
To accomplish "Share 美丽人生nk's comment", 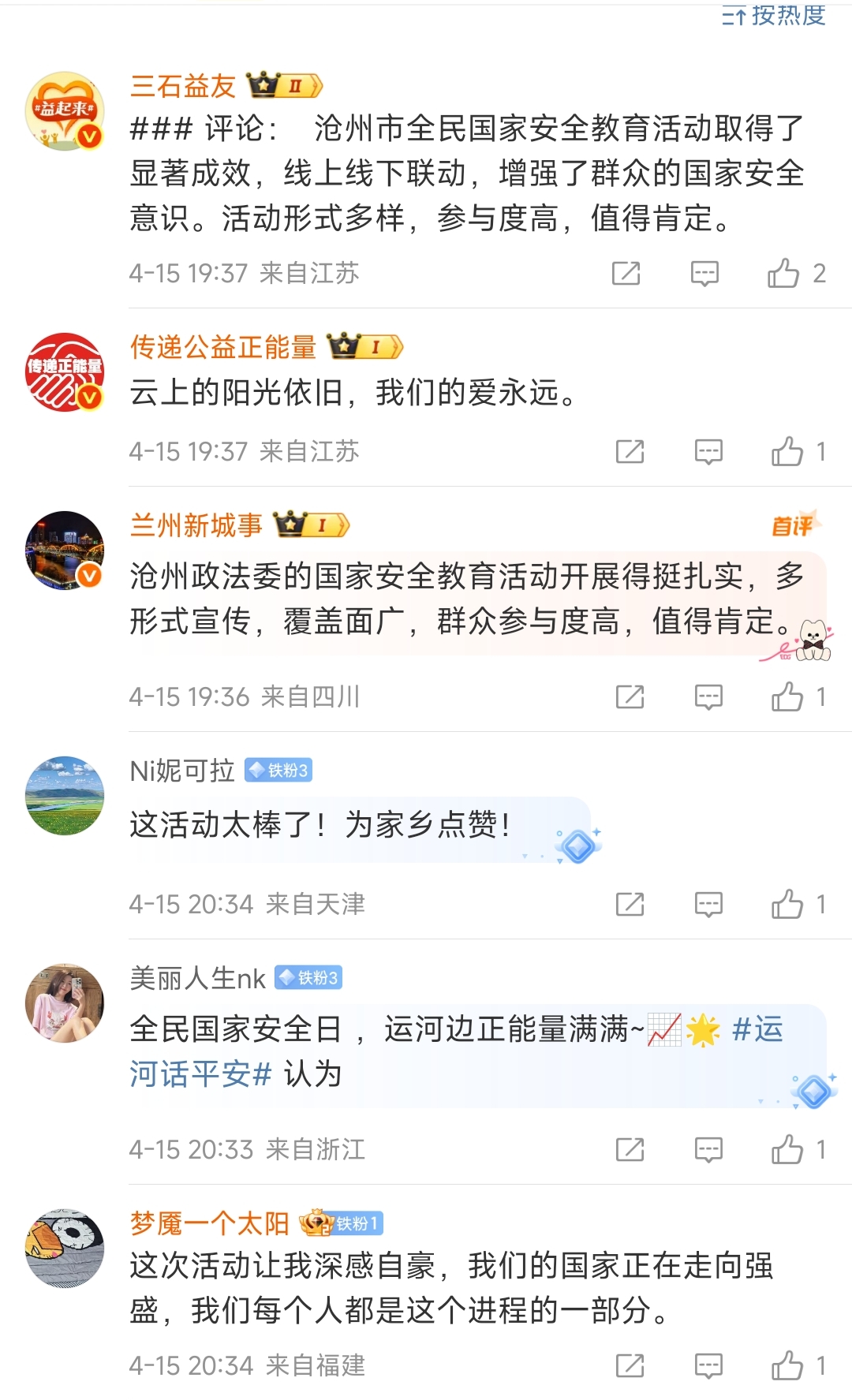I will (630, 1150).
